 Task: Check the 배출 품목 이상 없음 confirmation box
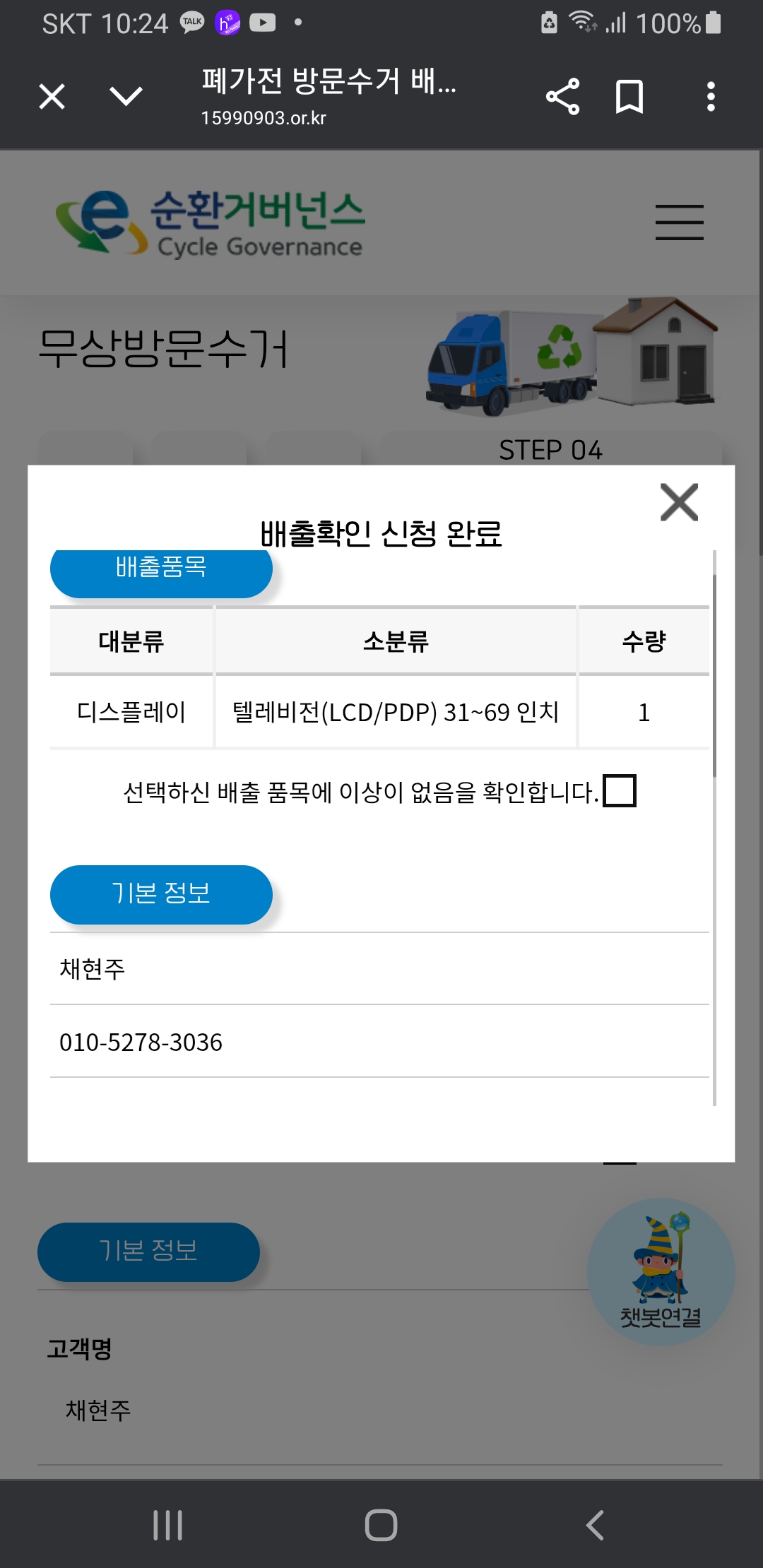pyautogui.click(x=620, y=790)
